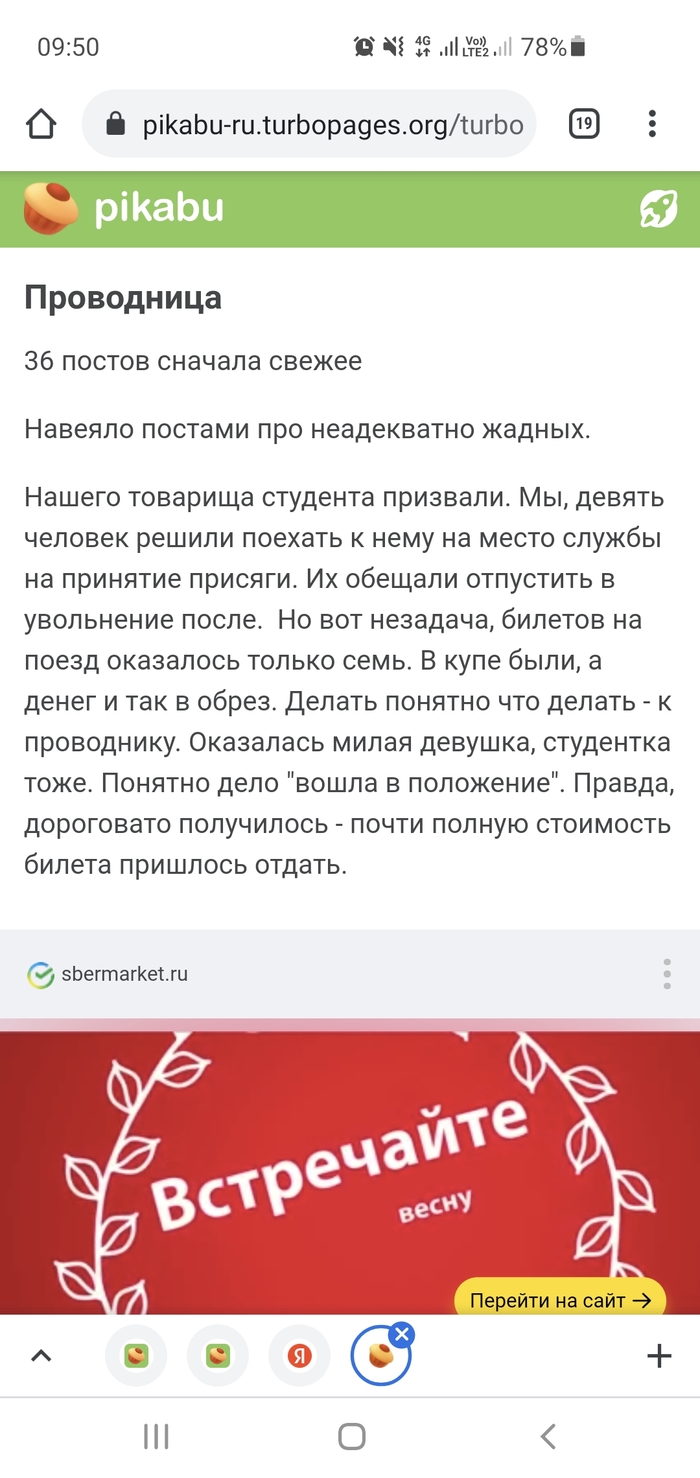700x1478 pixels.
Task: Add a new browser tab
Action: tap(659, 1356)
